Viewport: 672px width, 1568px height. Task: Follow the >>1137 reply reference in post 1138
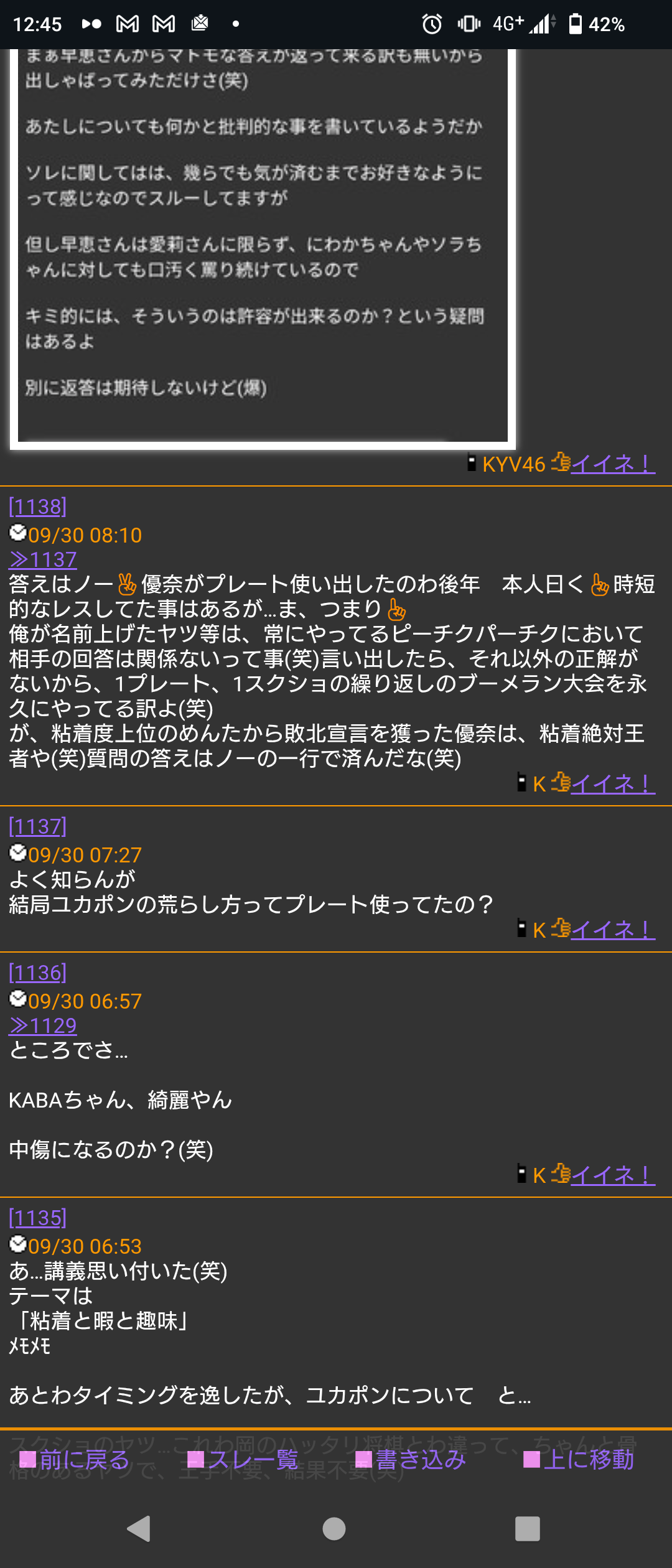pos(42,560)
